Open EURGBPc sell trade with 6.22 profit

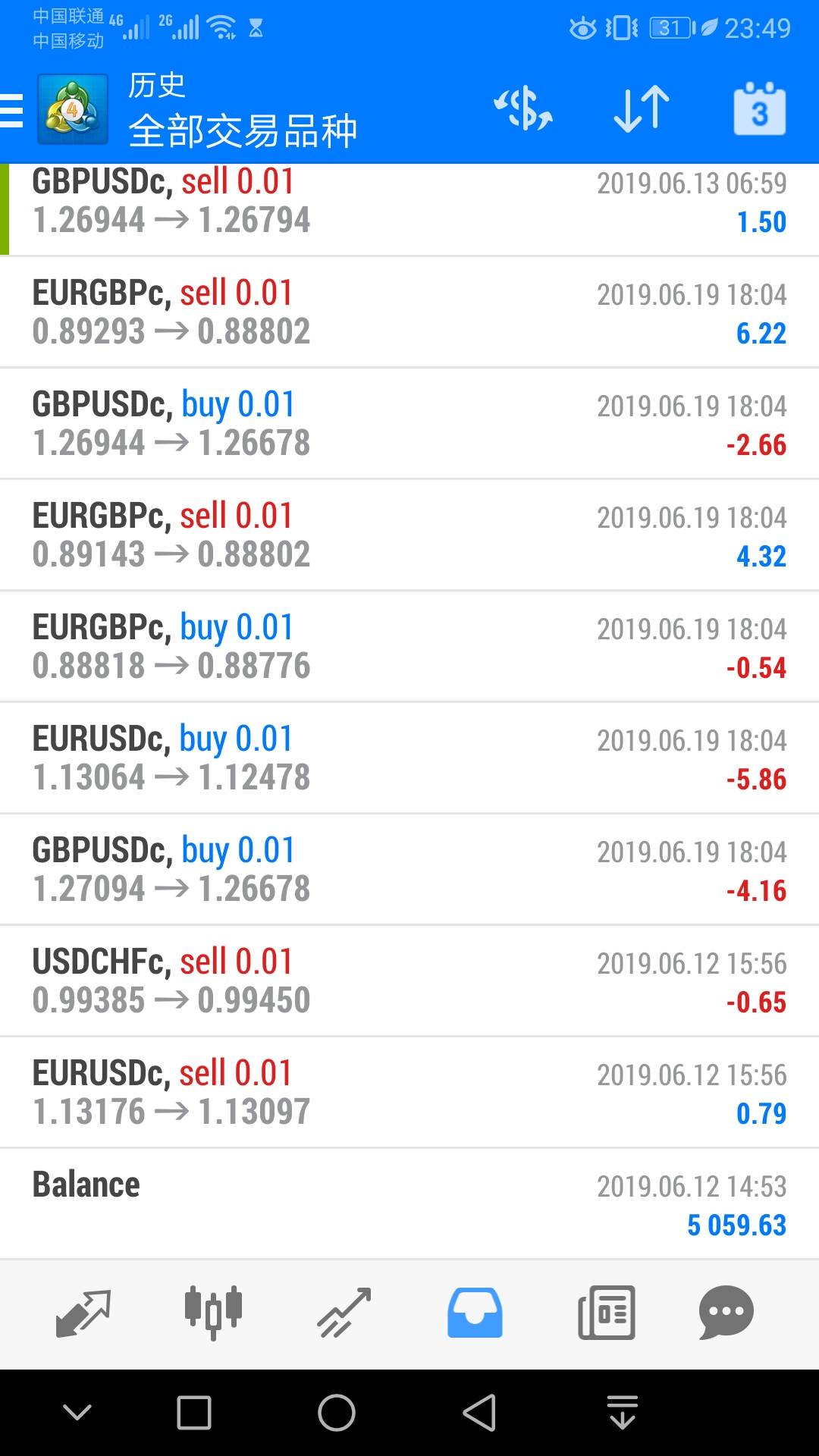point(409,312)
